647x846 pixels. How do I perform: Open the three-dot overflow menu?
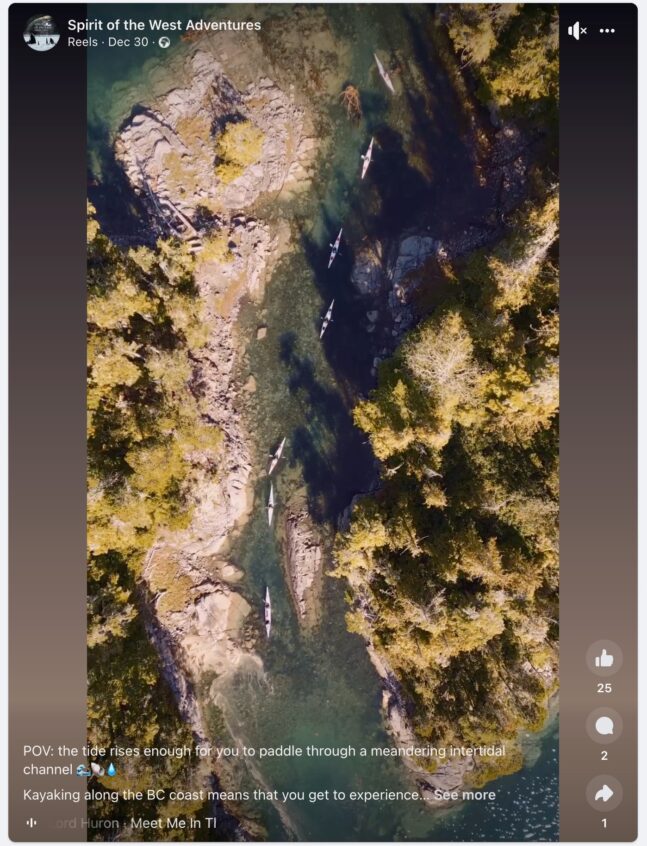(607, 31)
